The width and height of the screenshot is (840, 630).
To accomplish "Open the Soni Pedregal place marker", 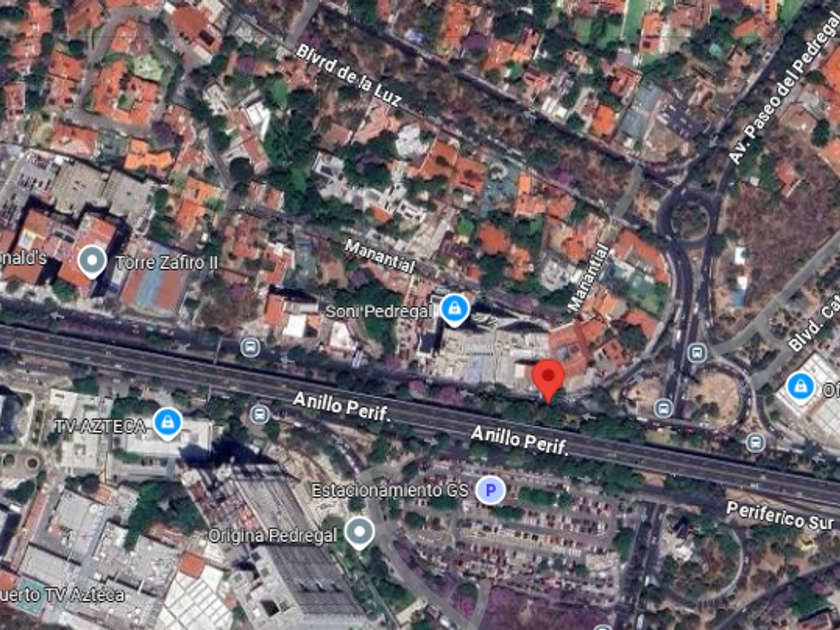I will click(455, 310).
